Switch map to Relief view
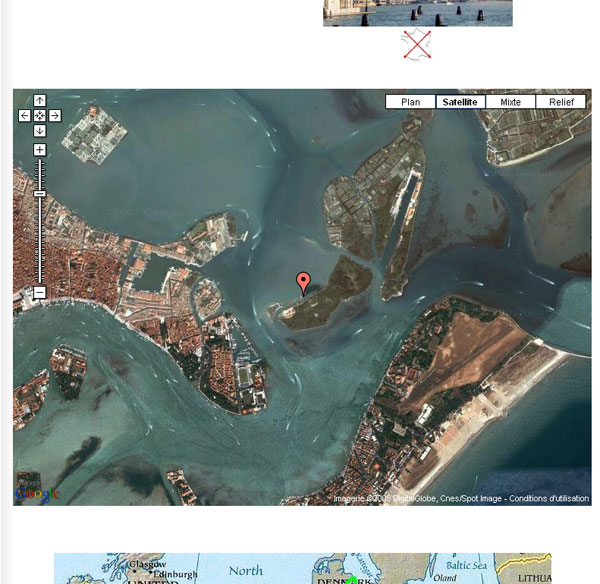The height and width of the screenshot is (584, 600). (561, 102)
